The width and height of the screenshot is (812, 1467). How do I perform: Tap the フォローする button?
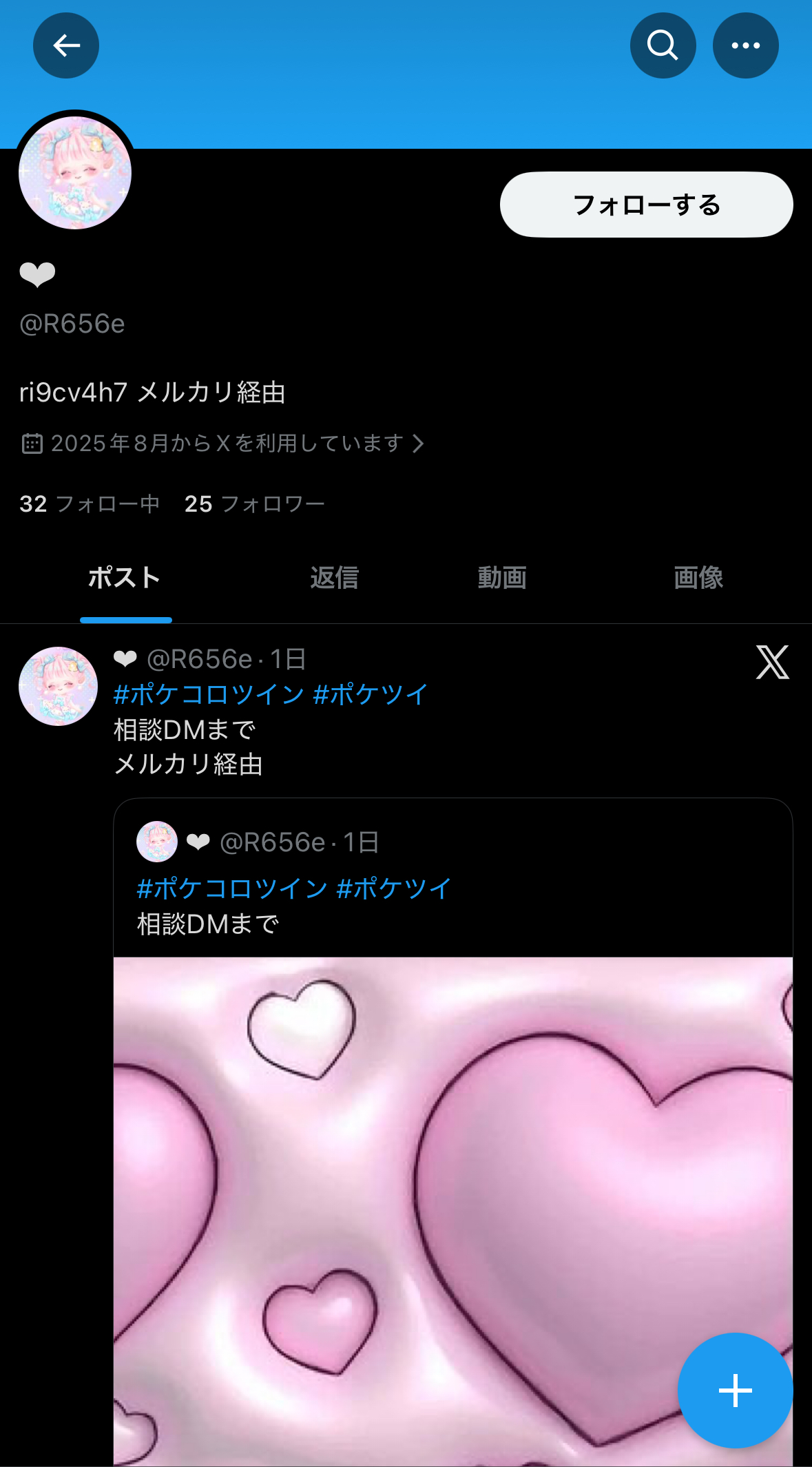click(646, 205)
